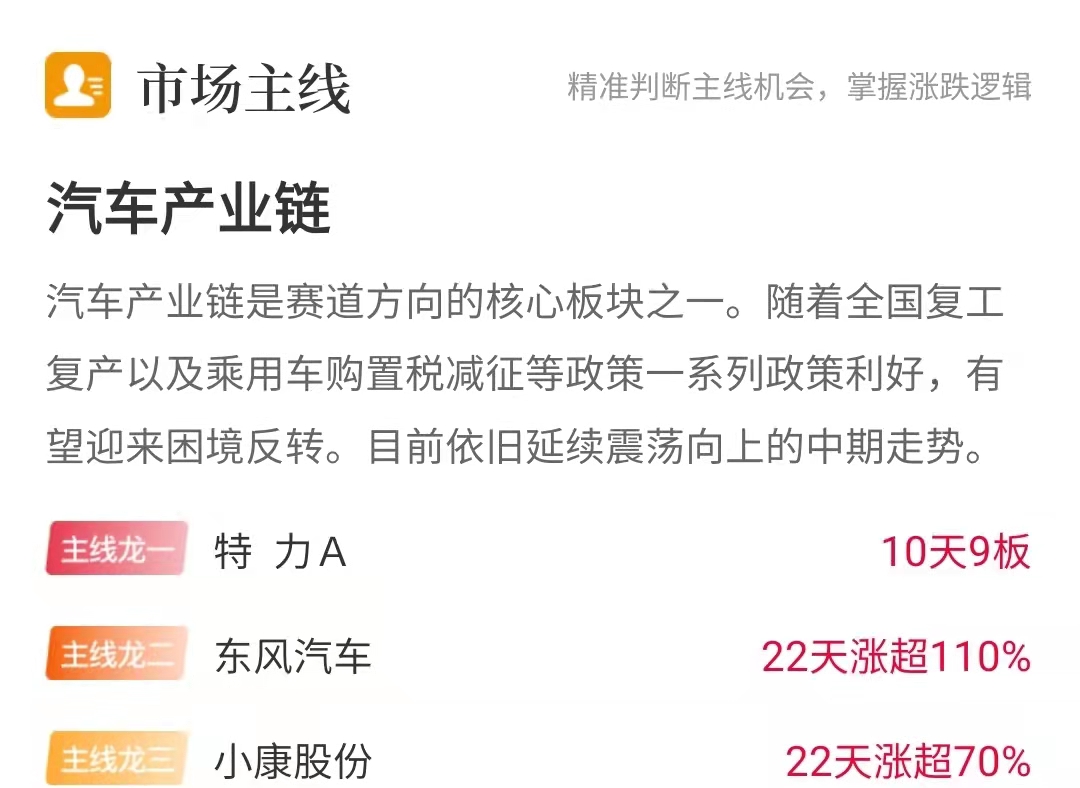Open the 东风汽车 stock row
Image resolution: width=1080 pixels, height=788 pixels.
pyautogui.click(x=293, y=657)
